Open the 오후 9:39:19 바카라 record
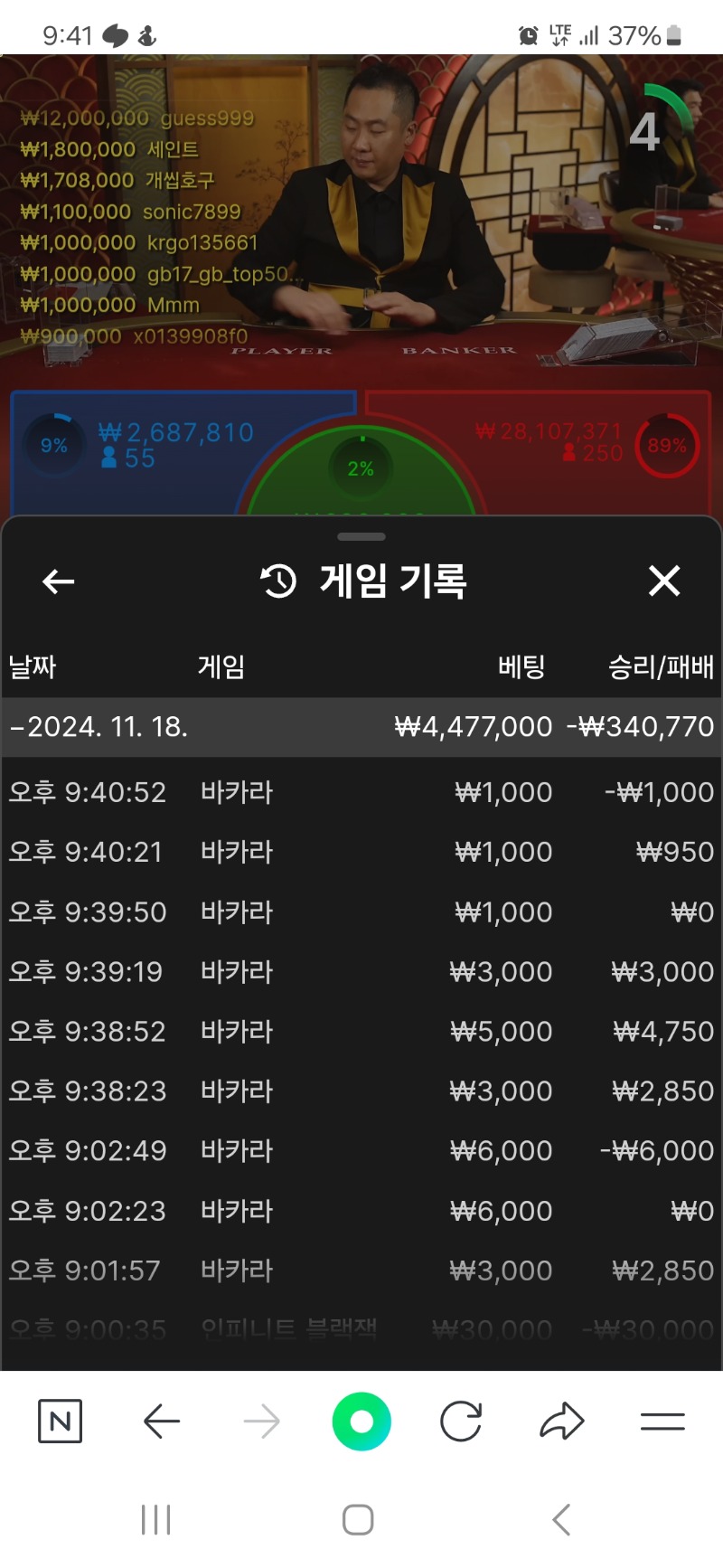This screenshot has width=723, height=1568. click(x=361, y=972)
